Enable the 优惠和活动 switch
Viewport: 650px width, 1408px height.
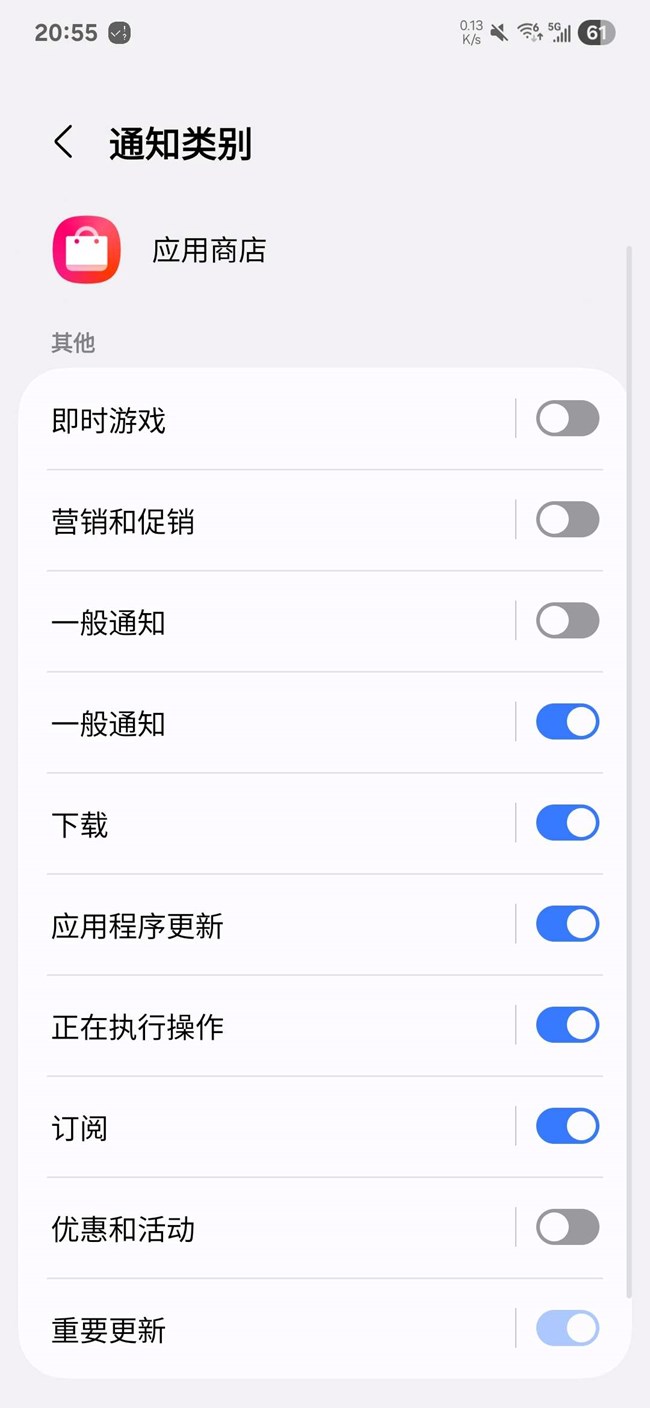[x=567, y=1227]
